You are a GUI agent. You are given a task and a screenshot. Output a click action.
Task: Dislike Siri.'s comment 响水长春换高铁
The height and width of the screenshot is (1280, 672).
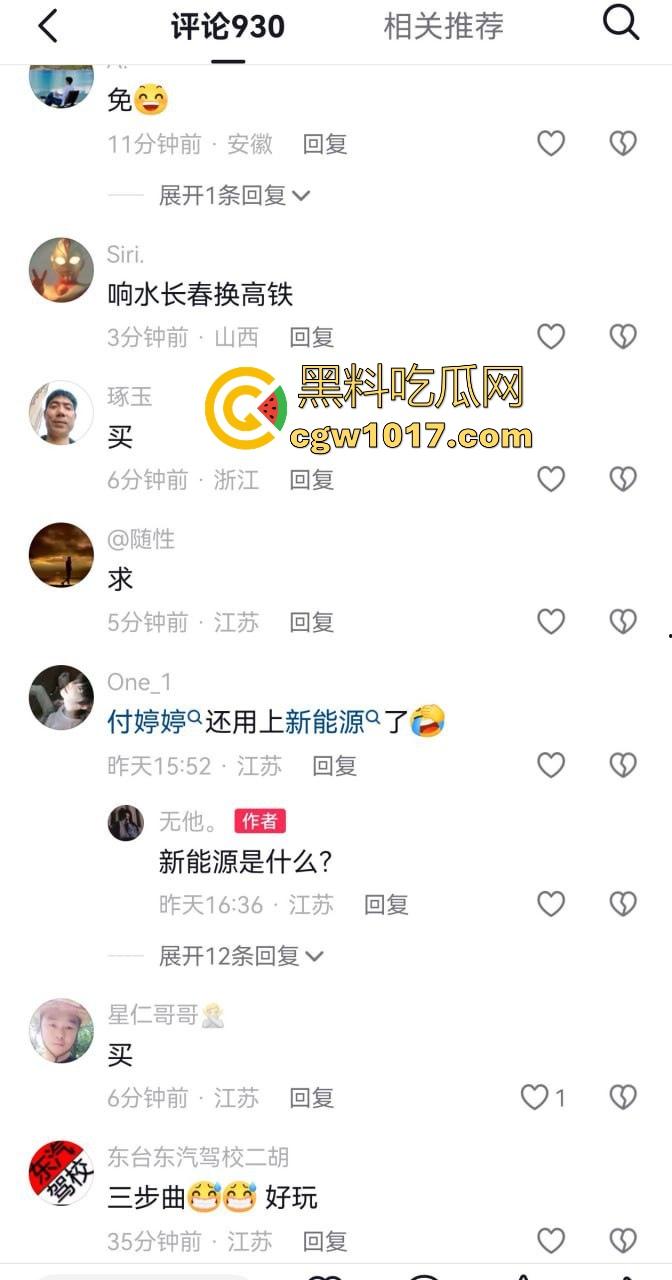coord(623,337)
